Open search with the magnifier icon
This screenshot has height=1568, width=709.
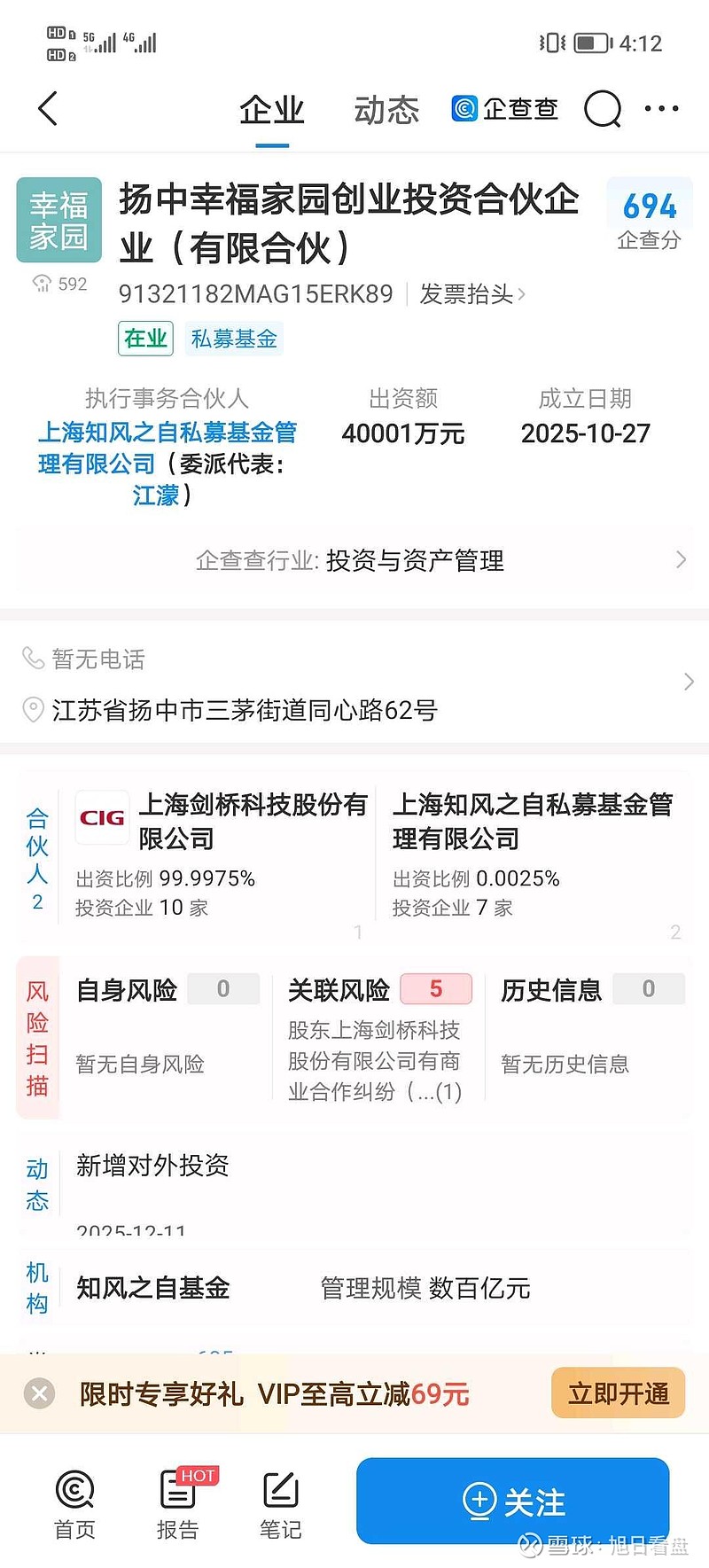pyautogui.click(x=603, y=109)
